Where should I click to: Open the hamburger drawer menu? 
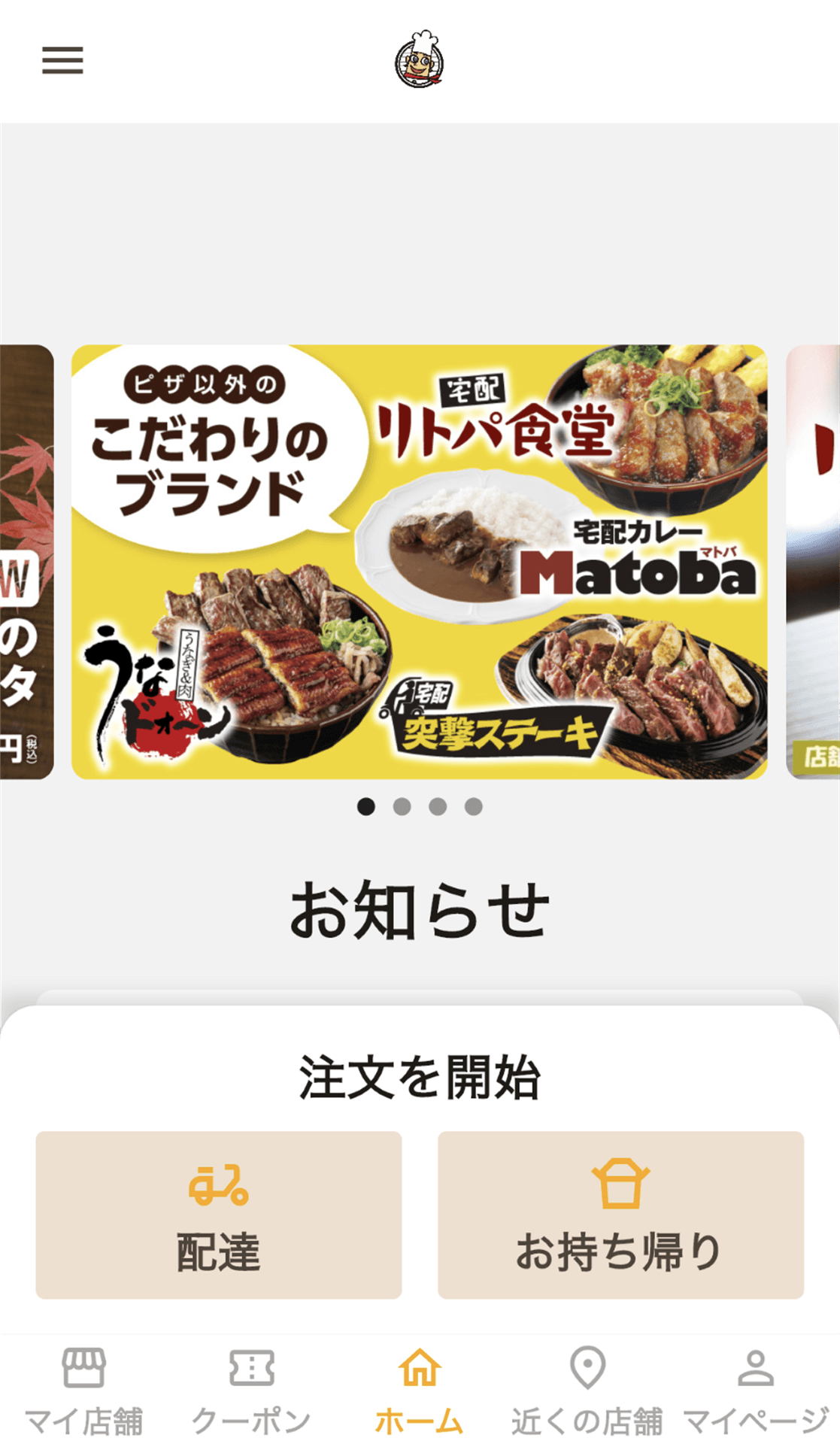(62, 60)
